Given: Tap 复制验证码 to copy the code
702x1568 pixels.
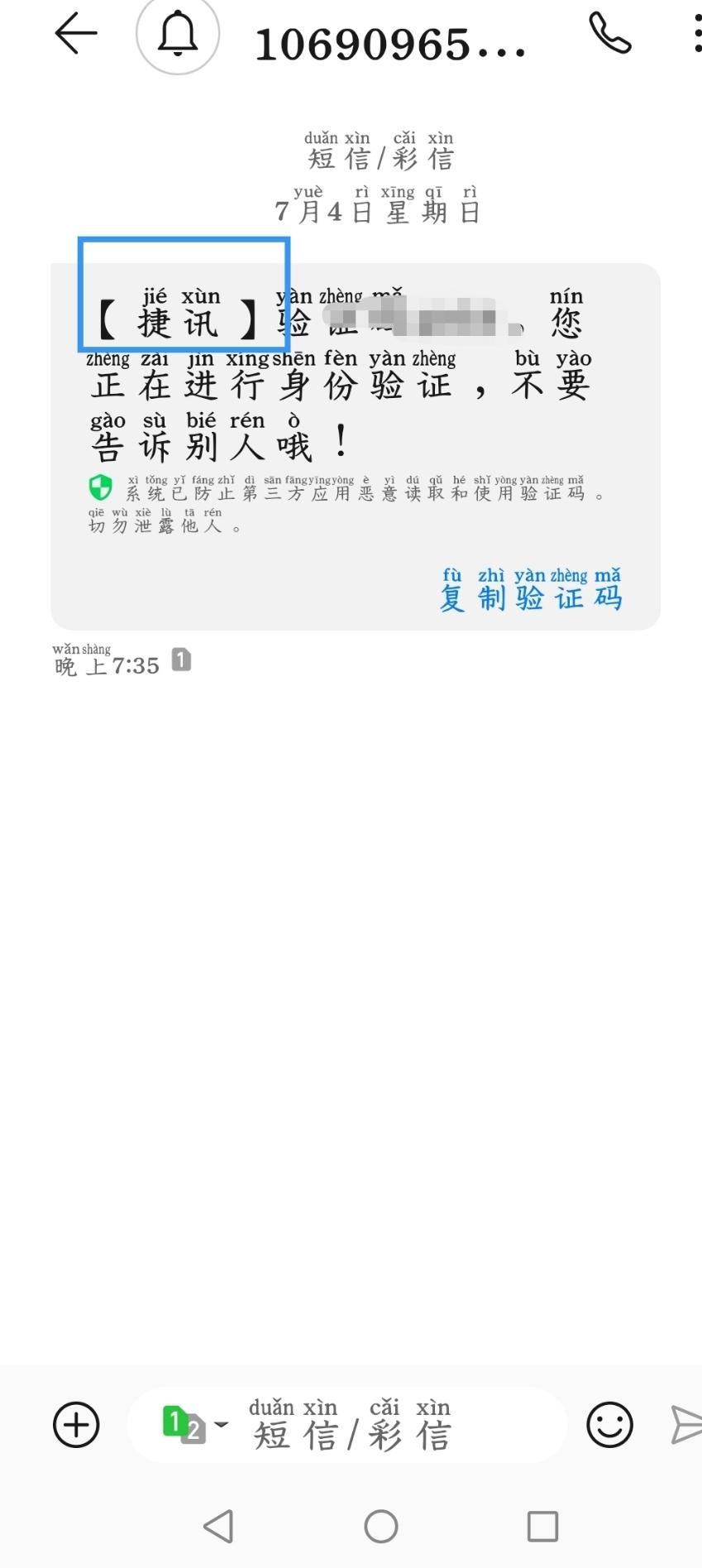Looking at the screenshot, I should coord(531,589).
